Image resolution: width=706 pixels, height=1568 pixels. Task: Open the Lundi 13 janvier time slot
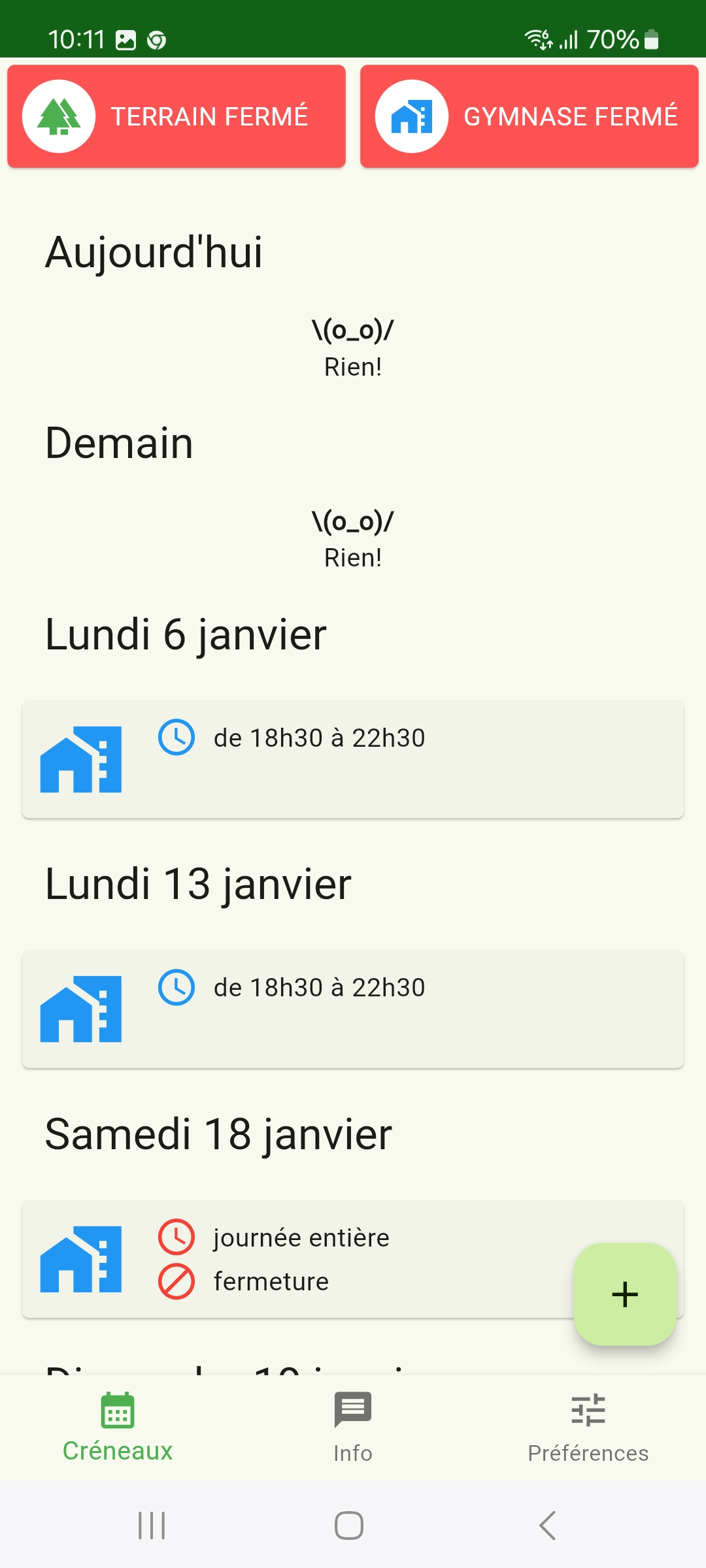coord(353,1009)
